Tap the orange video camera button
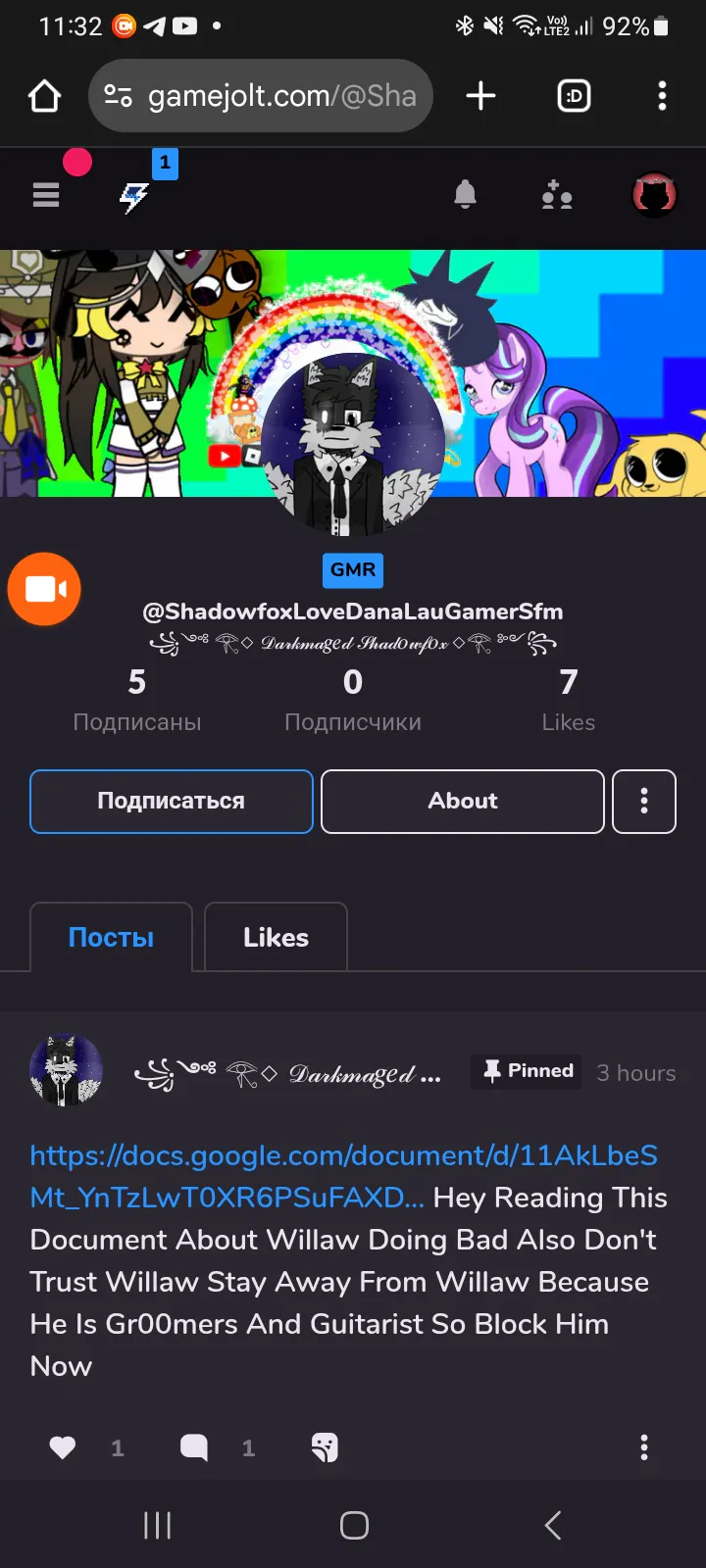 pyautogui.click(x=44, y=589)
